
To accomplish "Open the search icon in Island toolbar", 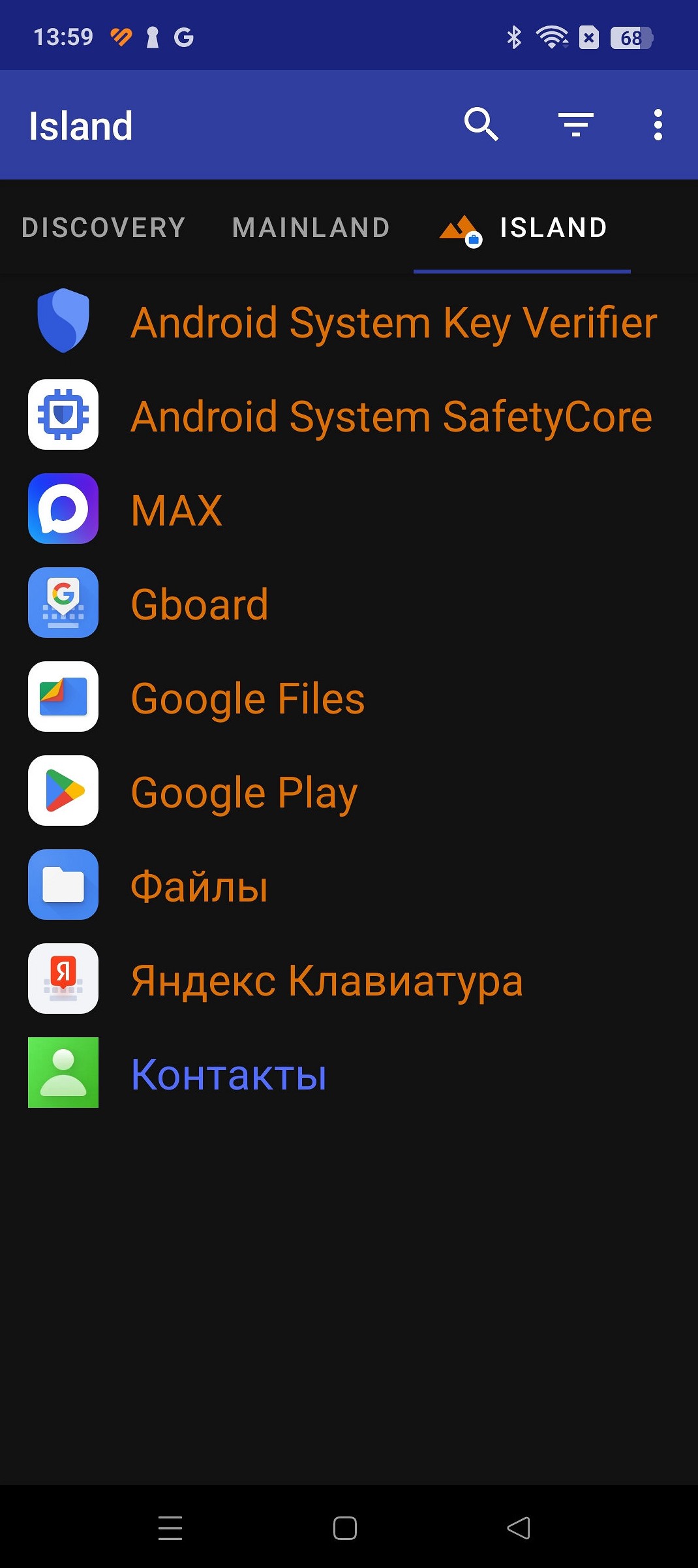I will 481,124.
